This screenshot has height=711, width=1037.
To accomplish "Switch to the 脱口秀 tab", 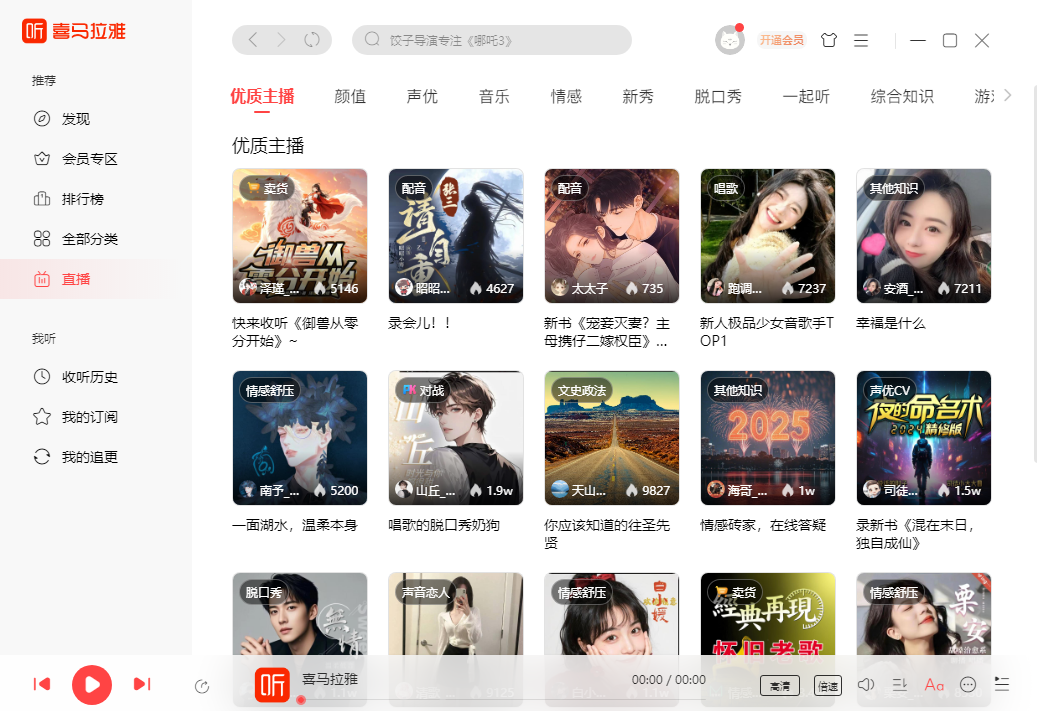I will (718, 96).
